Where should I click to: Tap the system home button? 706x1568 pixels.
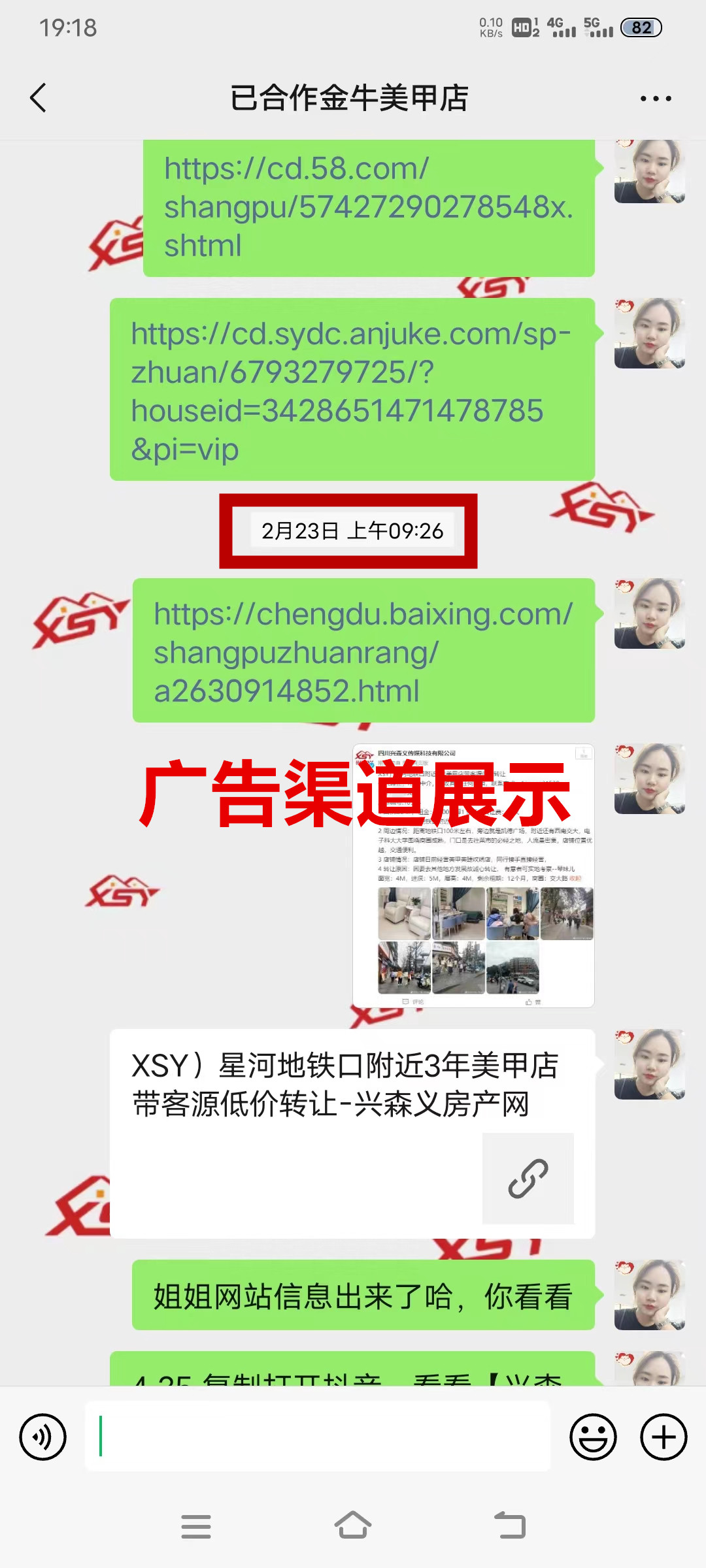pyautogui.click(x=353, y=1526)
